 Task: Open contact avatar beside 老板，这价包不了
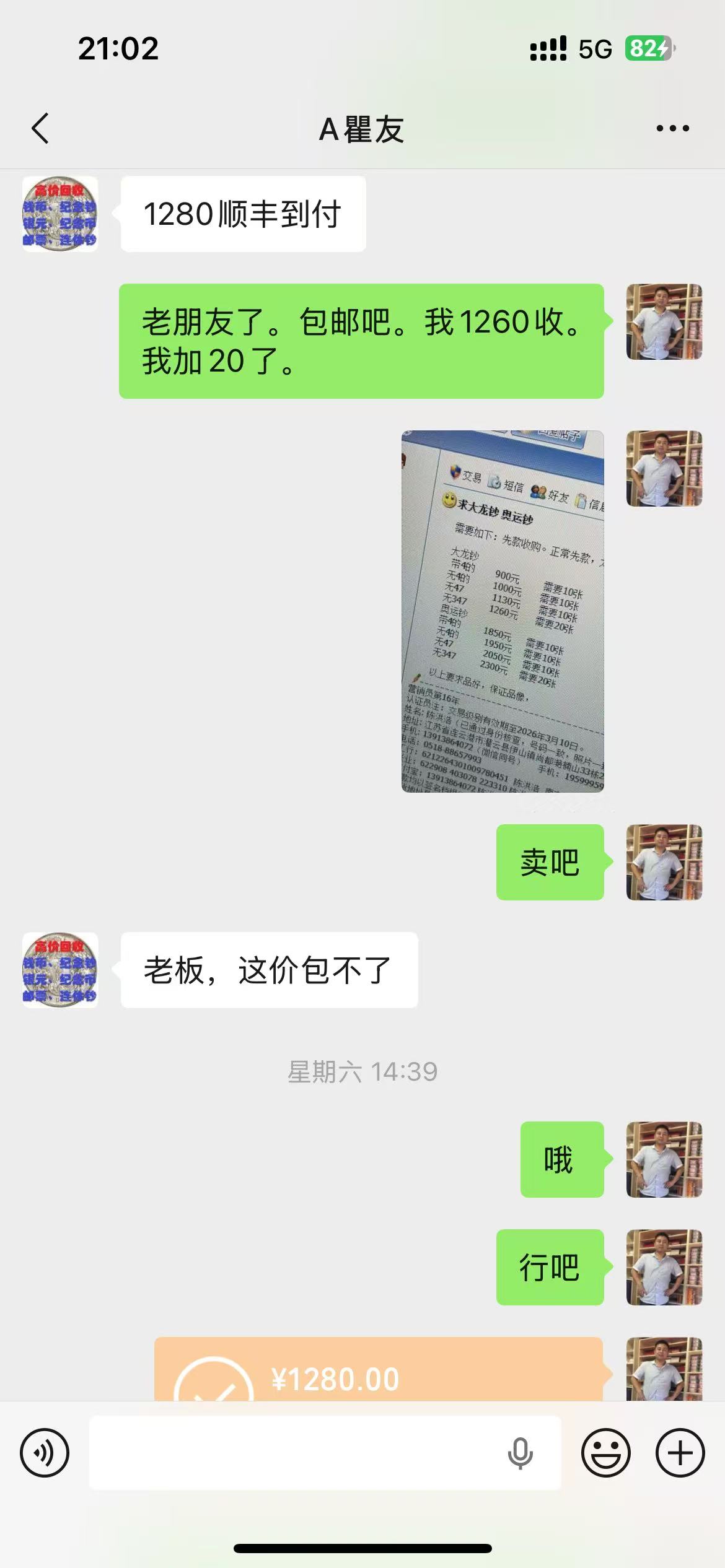[x=60, y=970]
